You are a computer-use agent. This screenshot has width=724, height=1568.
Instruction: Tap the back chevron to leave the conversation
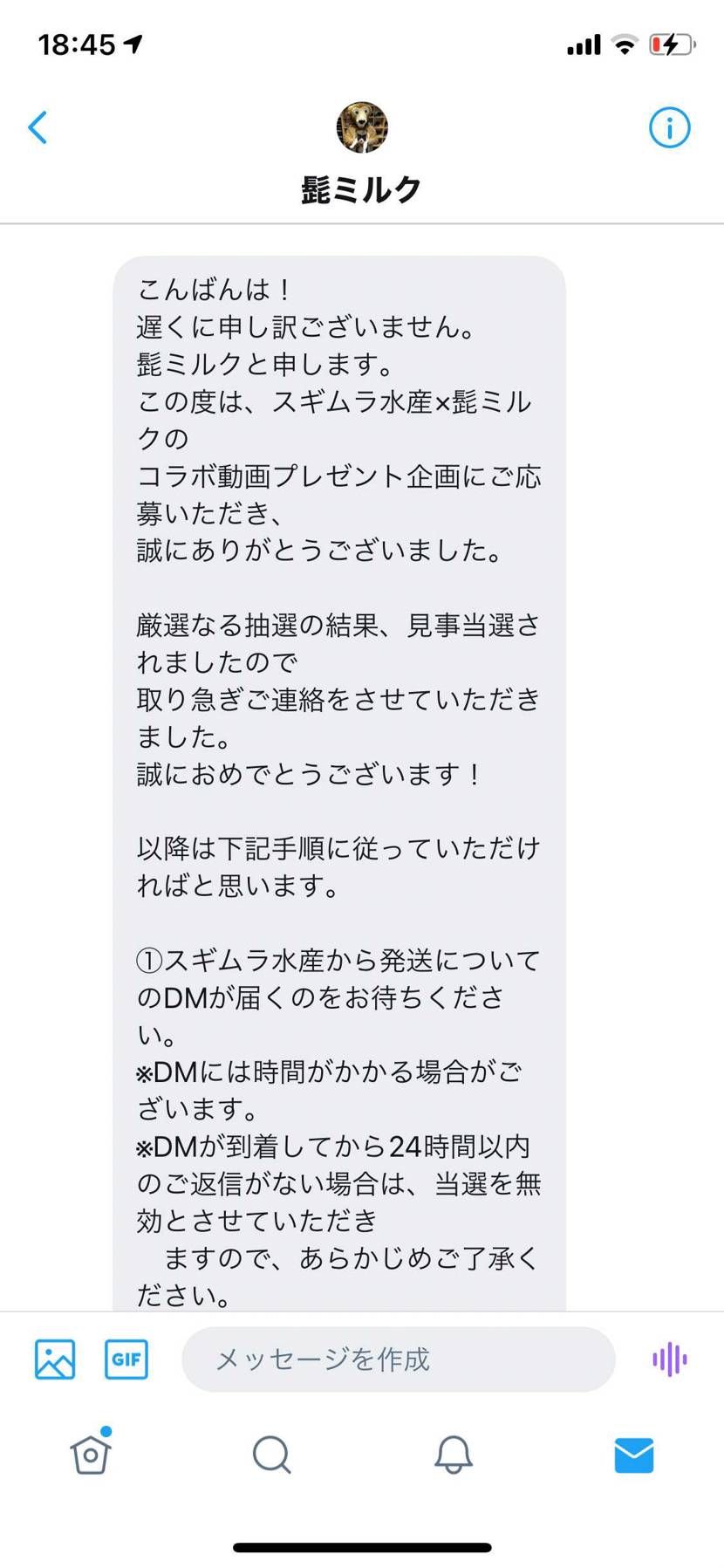tap(38, 127)
